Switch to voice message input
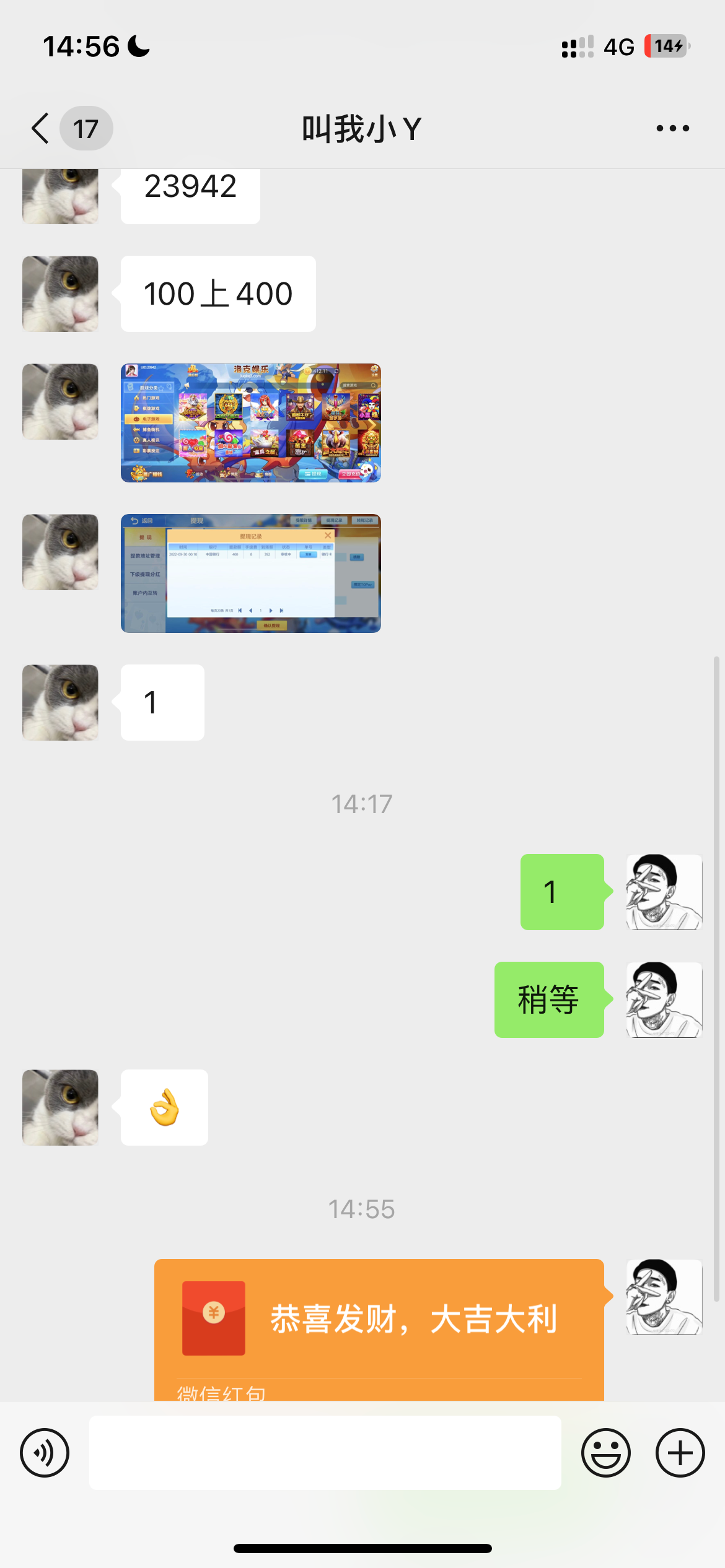 click(45, 1453)
